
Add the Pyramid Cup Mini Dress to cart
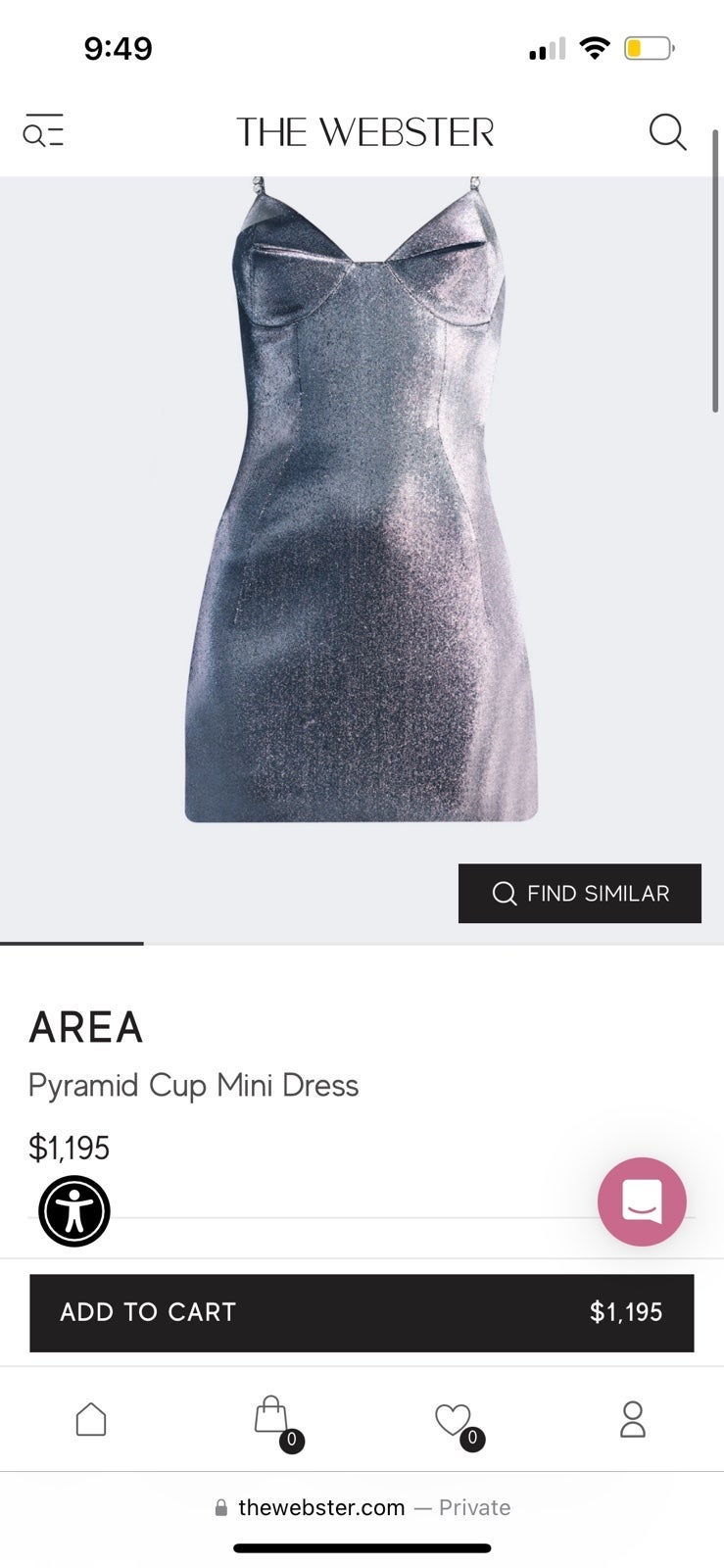tap(362, 1312)
